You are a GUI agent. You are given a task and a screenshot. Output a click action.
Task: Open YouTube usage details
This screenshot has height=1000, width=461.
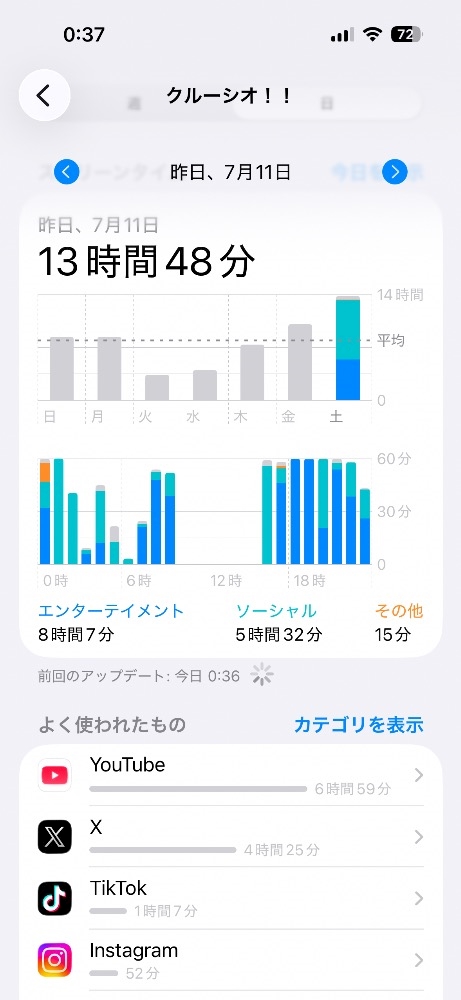231,776
